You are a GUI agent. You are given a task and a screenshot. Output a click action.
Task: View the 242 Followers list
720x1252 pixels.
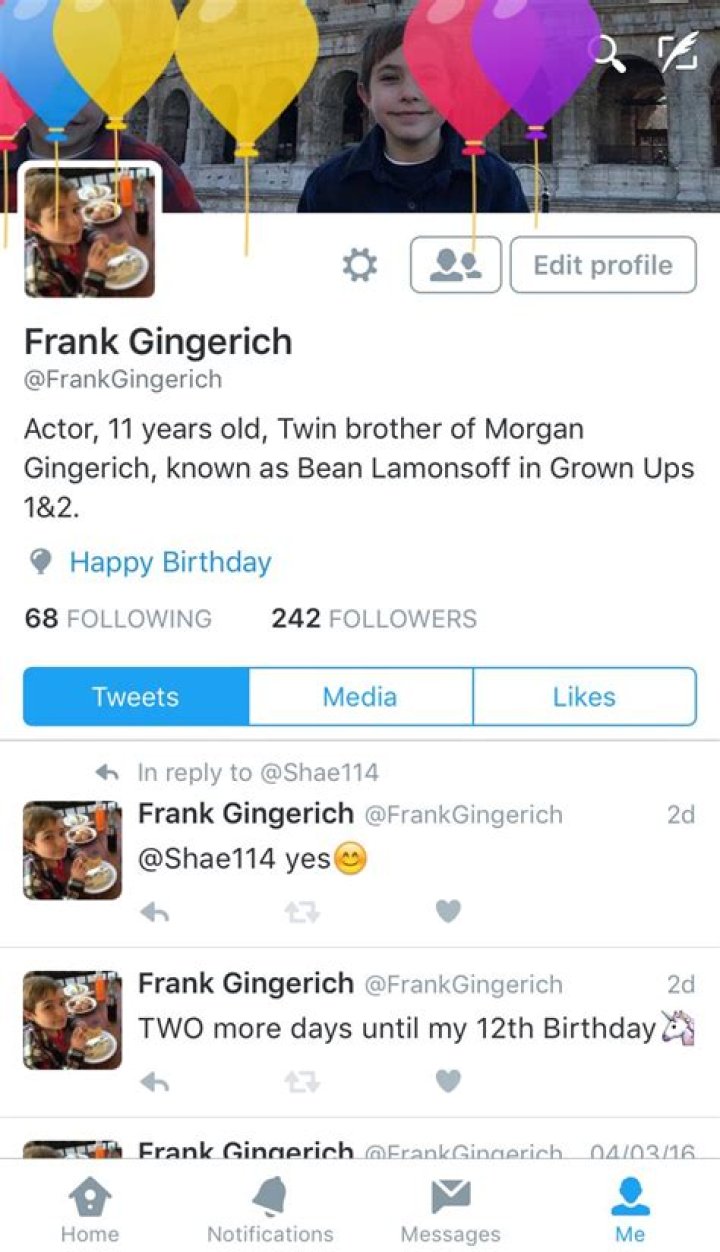tap(374, 619)
